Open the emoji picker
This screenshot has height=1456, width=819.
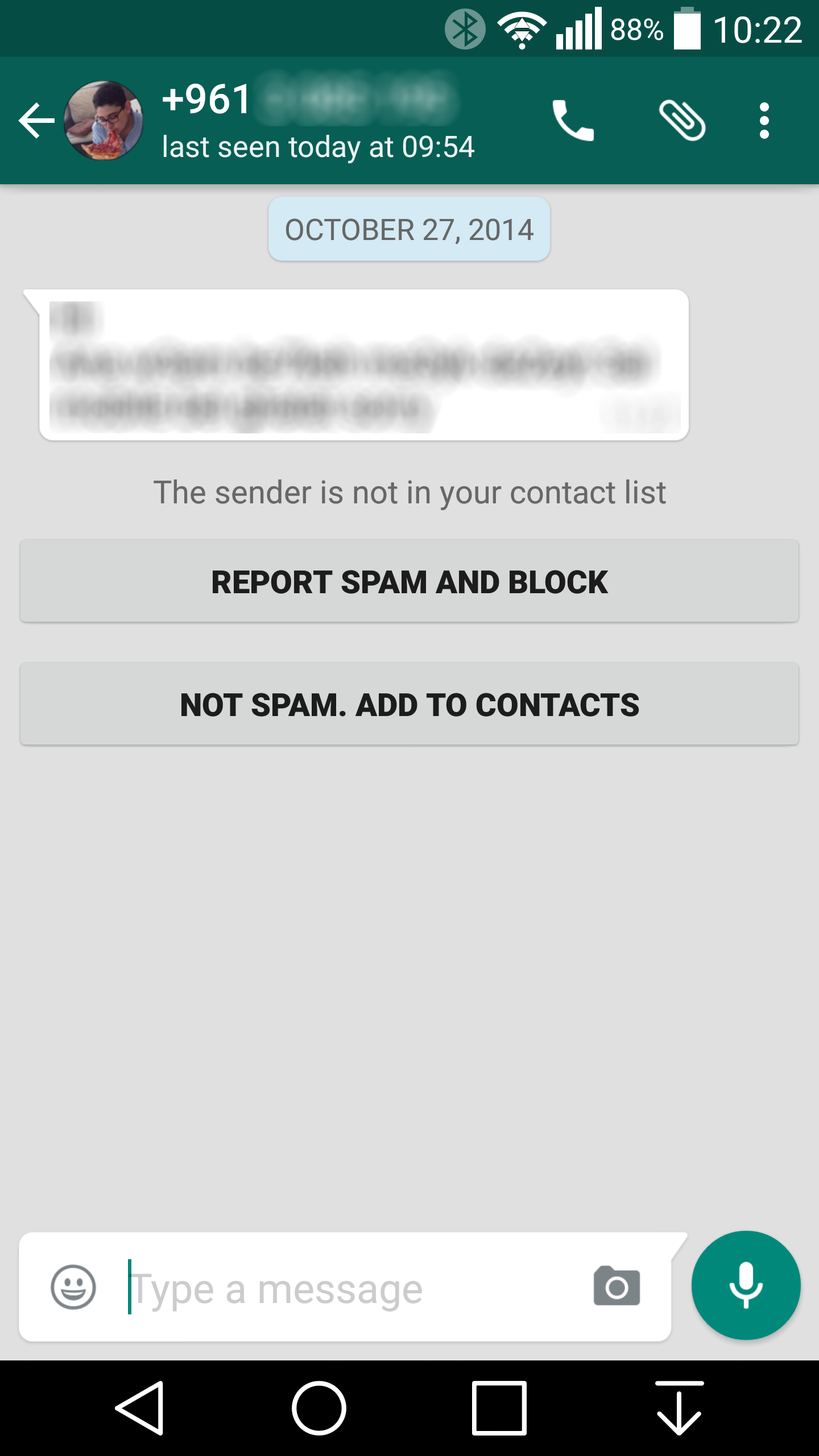[x=73, y=1287]
